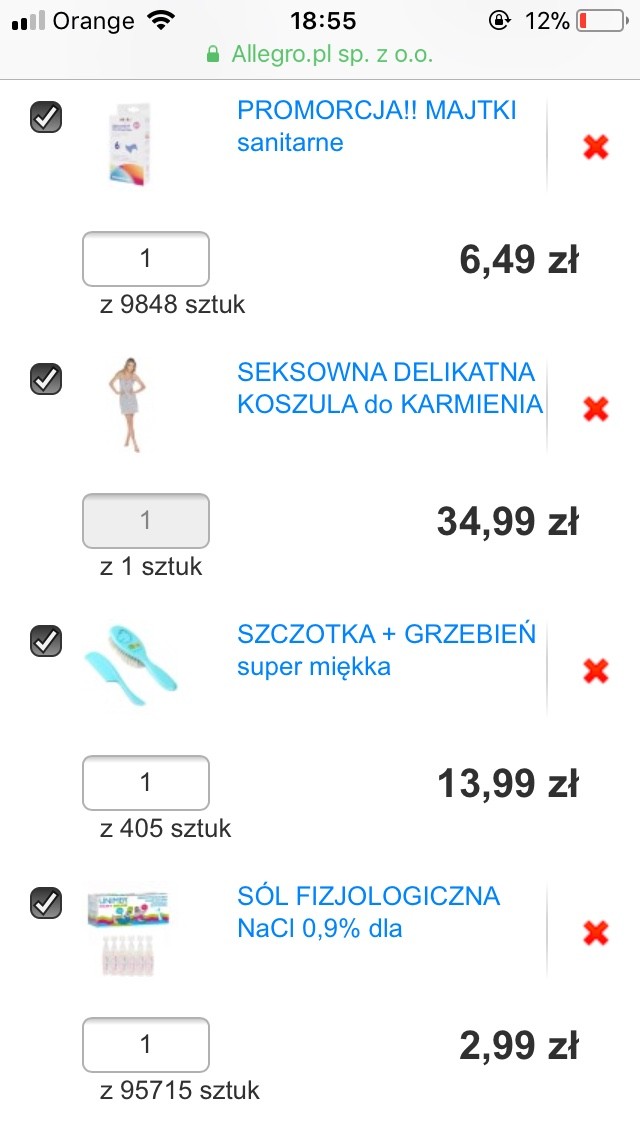Delete SÓL FIZJOLOGICZNA from the cart

[596, 933]
